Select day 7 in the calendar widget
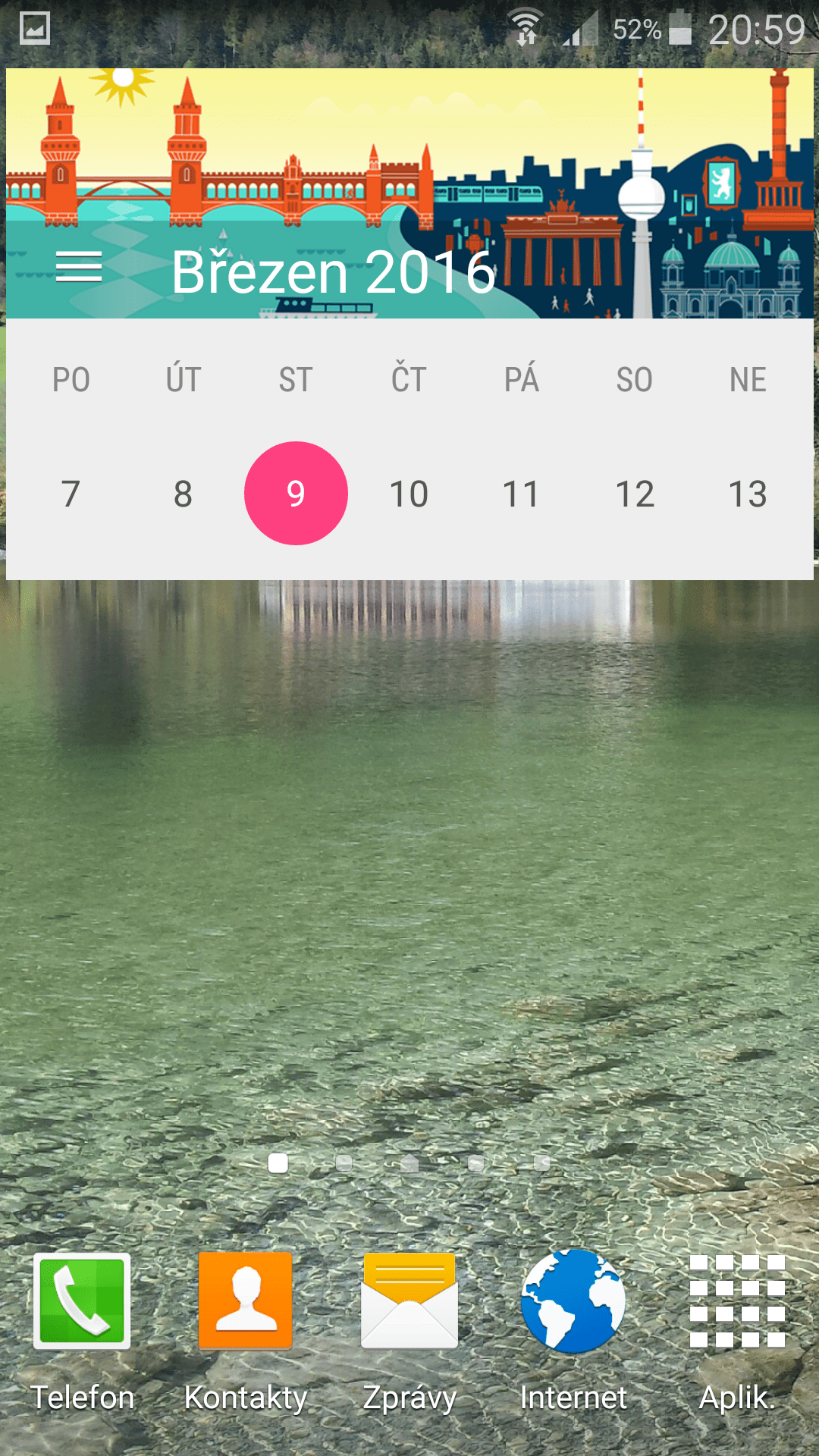Screen dimensions: 819x1456 click(71, 494)
